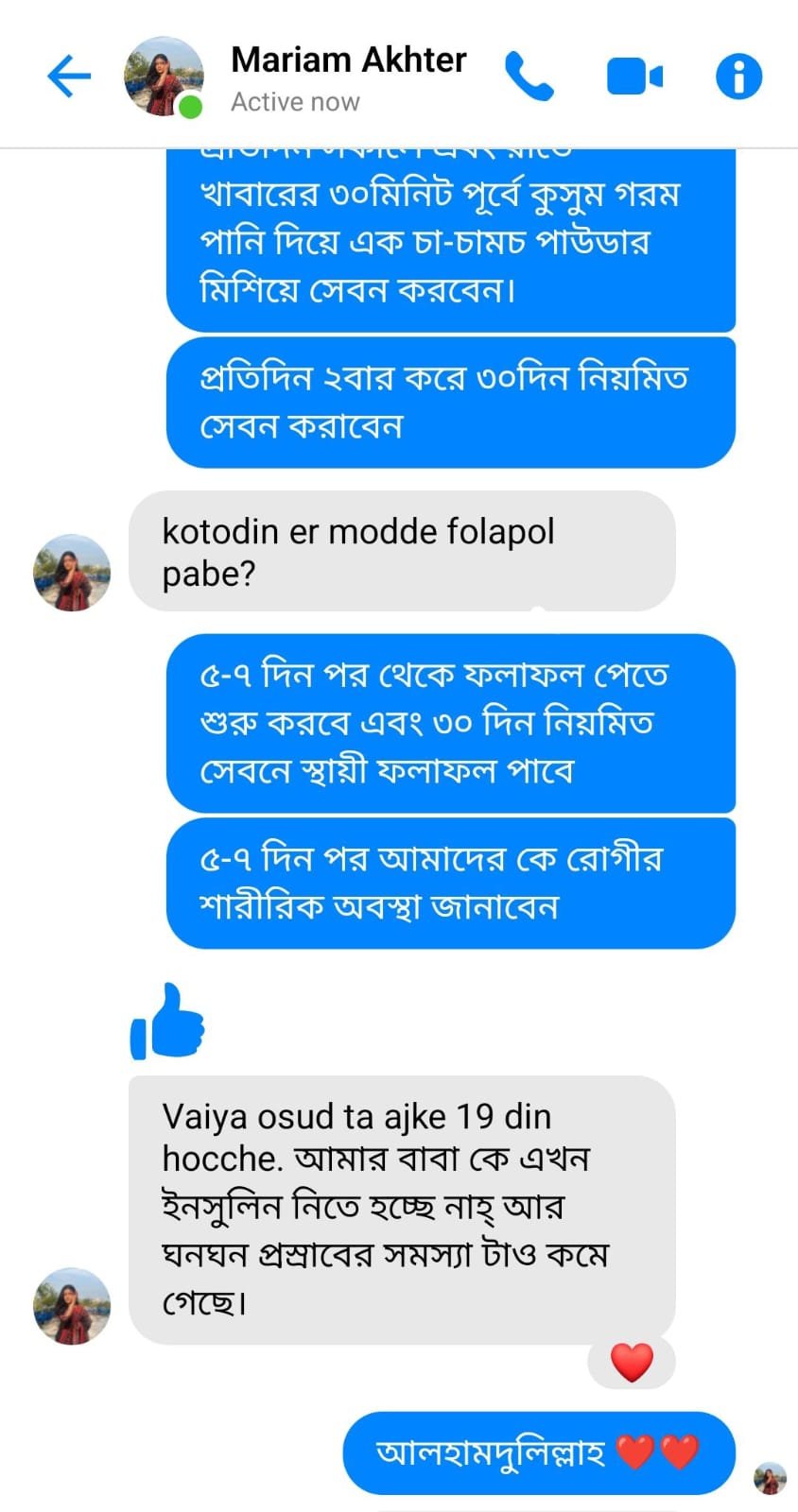
Task: View the heart reaction on the insulin message
Action: coord(632,1363)
